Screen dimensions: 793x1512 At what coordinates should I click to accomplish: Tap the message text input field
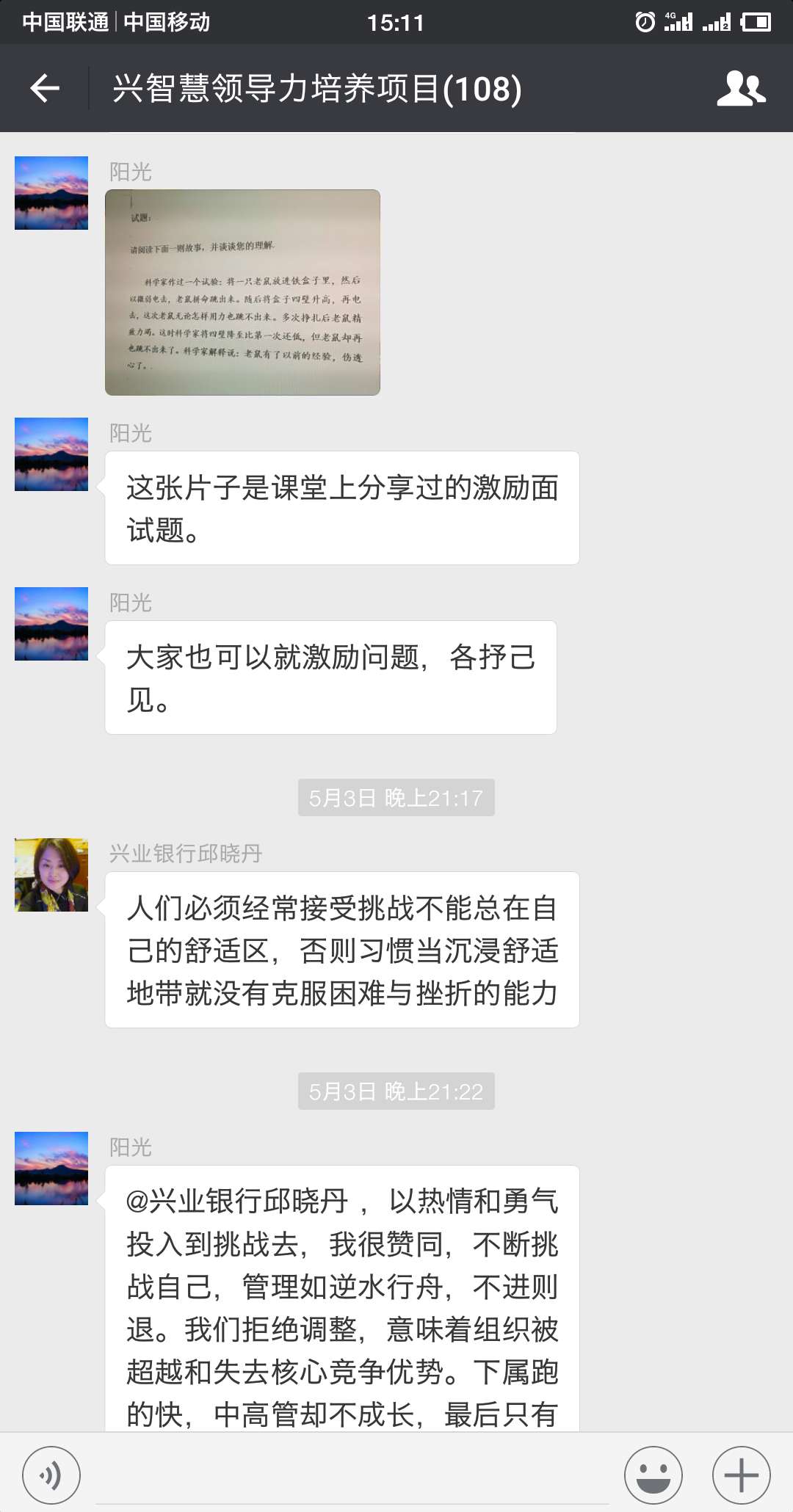352,1475
